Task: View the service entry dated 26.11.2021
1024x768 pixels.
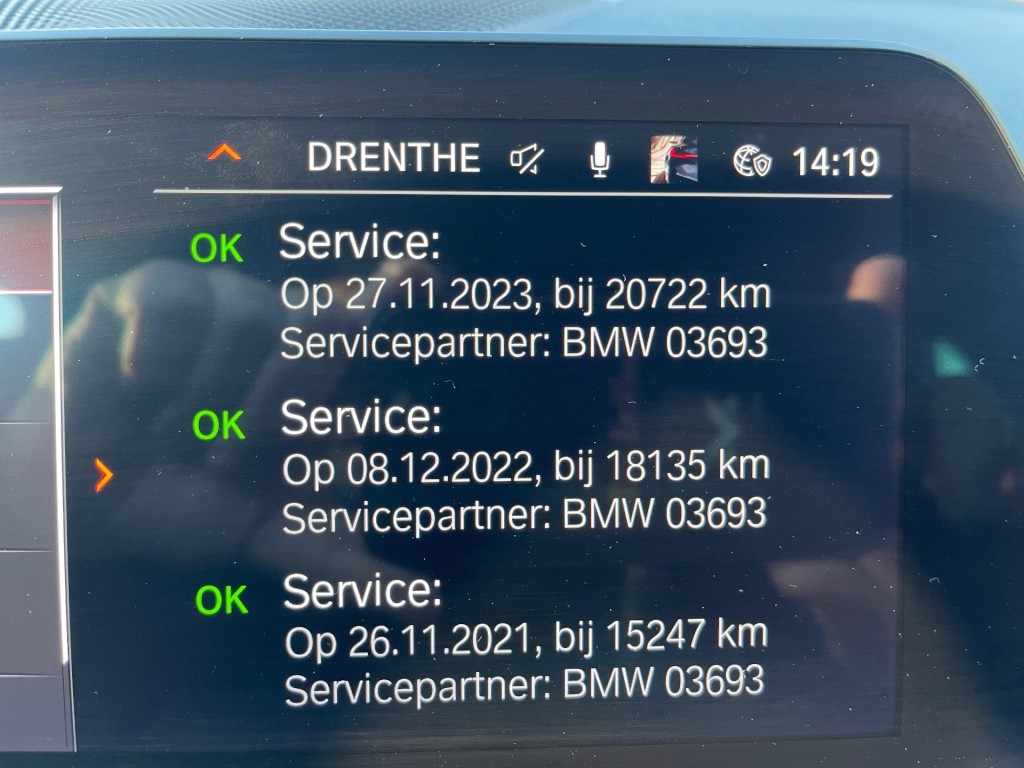Action: [525, 638]
